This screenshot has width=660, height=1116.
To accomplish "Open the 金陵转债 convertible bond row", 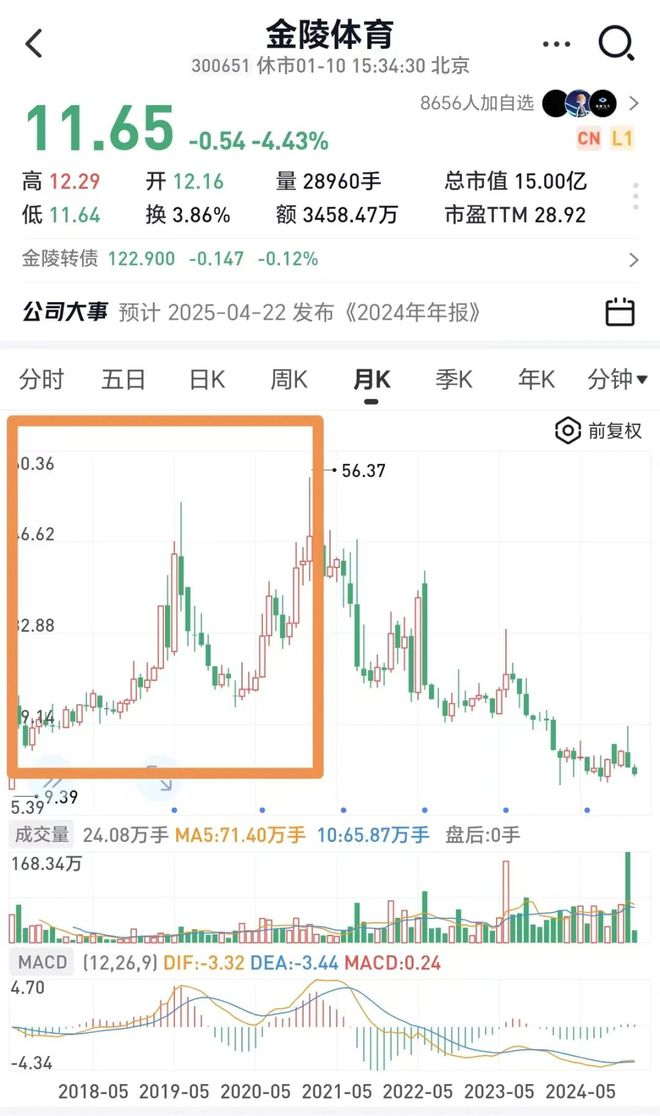I will pos(330,259).
